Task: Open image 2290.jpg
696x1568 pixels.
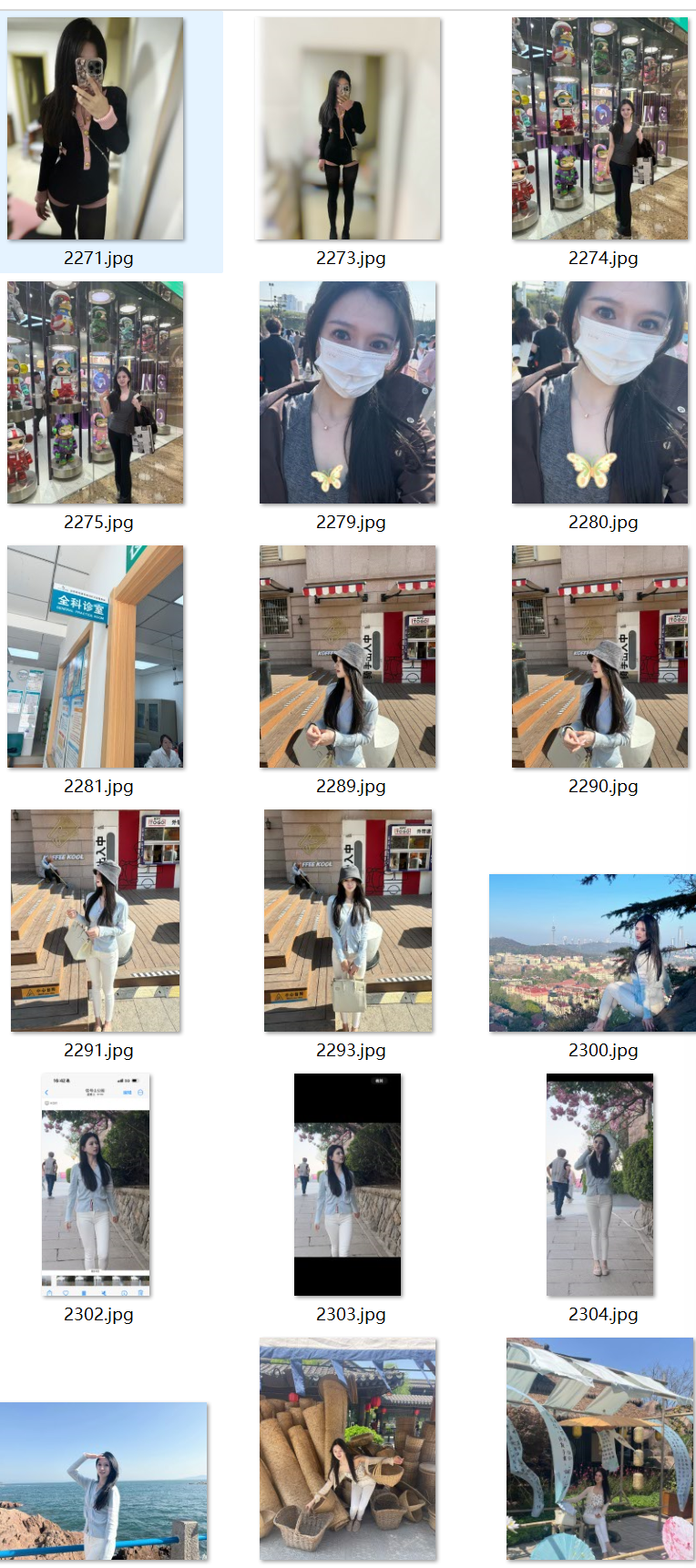Action: [599, 657]
